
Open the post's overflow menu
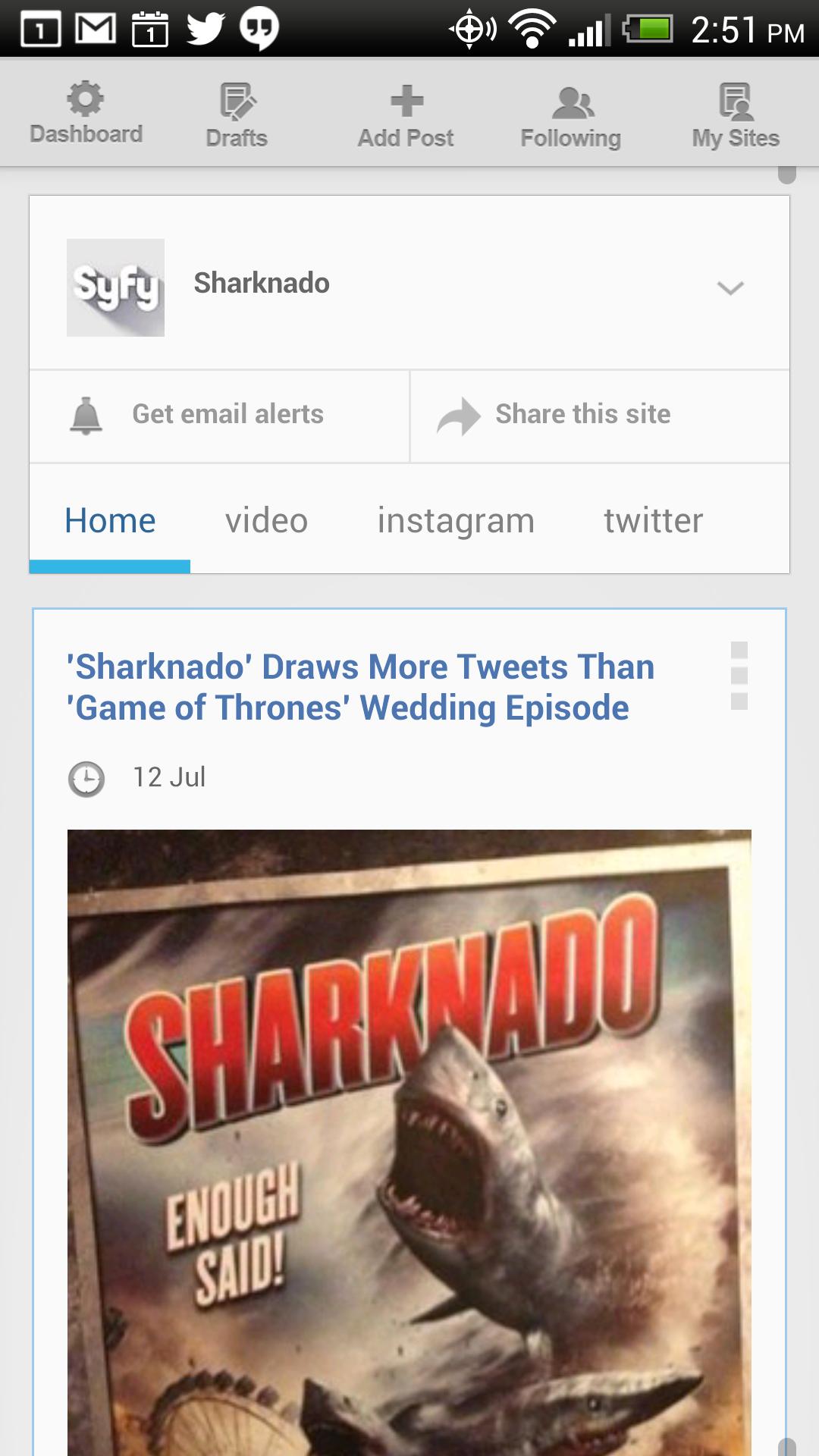click(x=739, y=676)
